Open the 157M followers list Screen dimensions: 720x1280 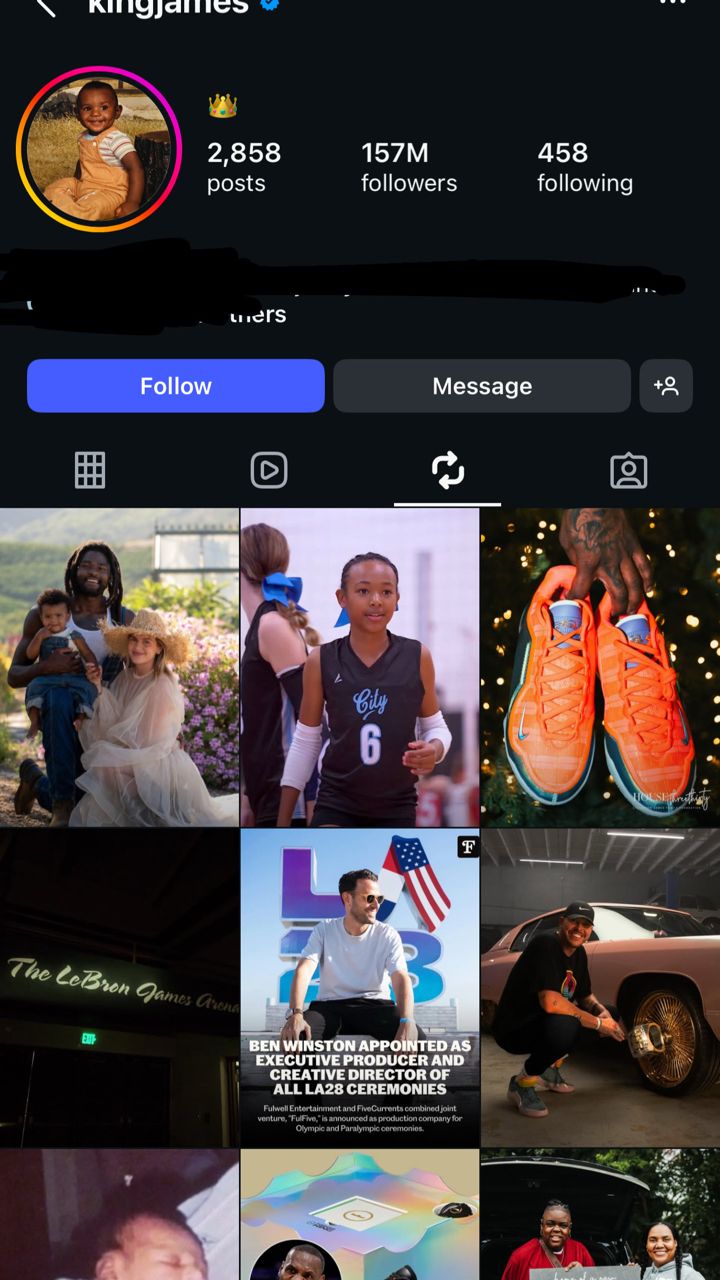point(408,167)
